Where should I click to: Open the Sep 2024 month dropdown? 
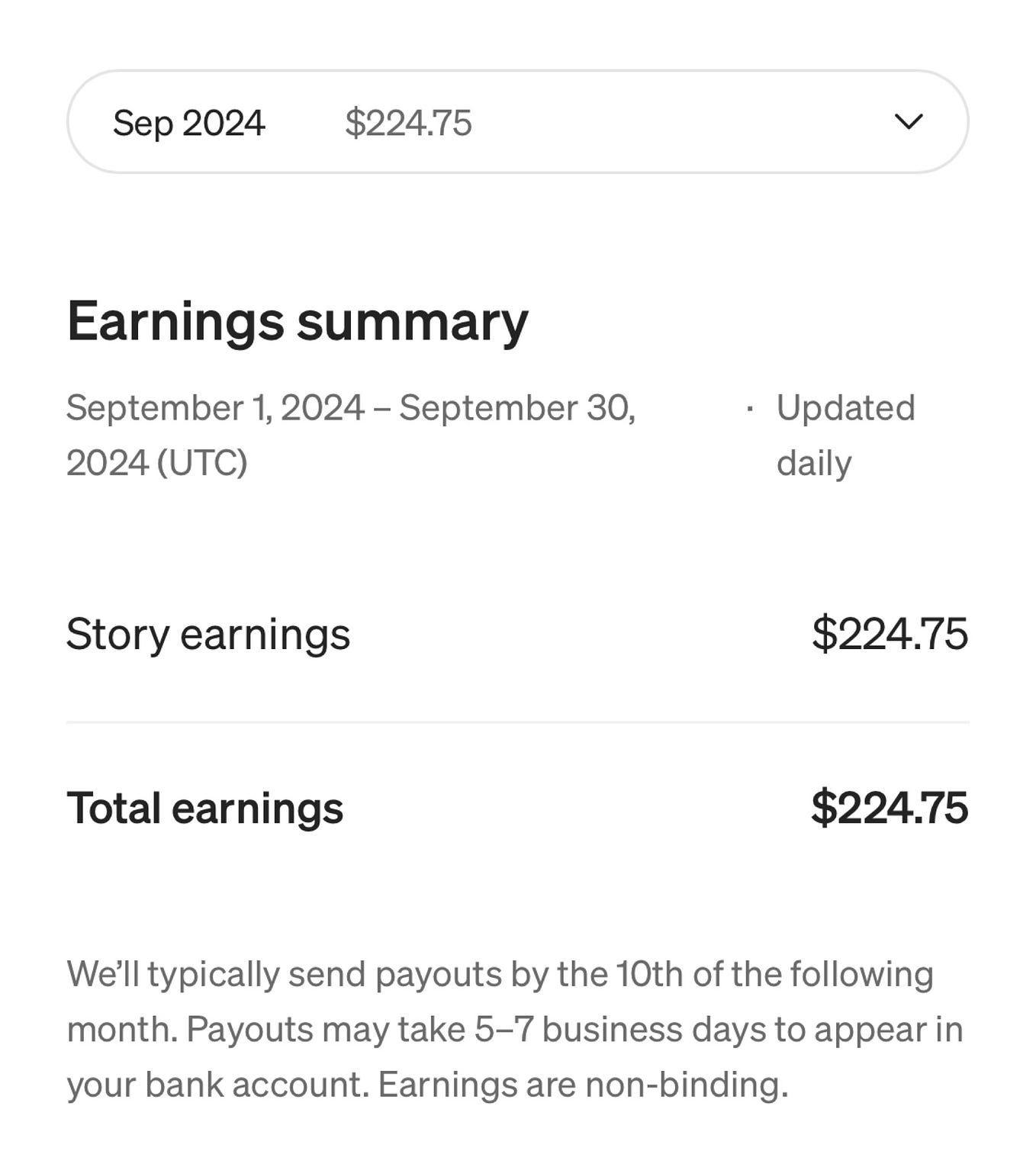[x=517, y=122]
